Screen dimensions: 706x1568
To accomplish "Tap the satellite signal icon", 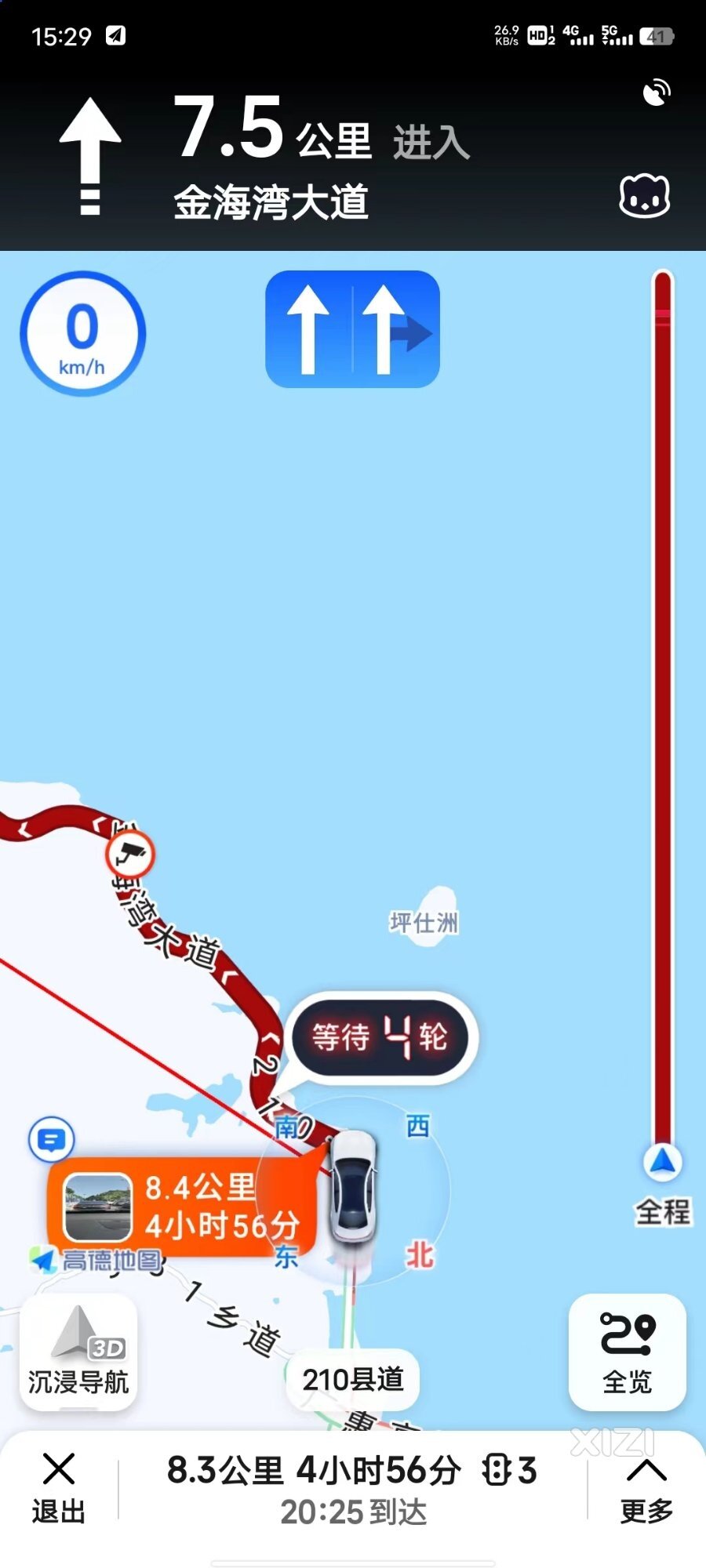I will point(656,93).
